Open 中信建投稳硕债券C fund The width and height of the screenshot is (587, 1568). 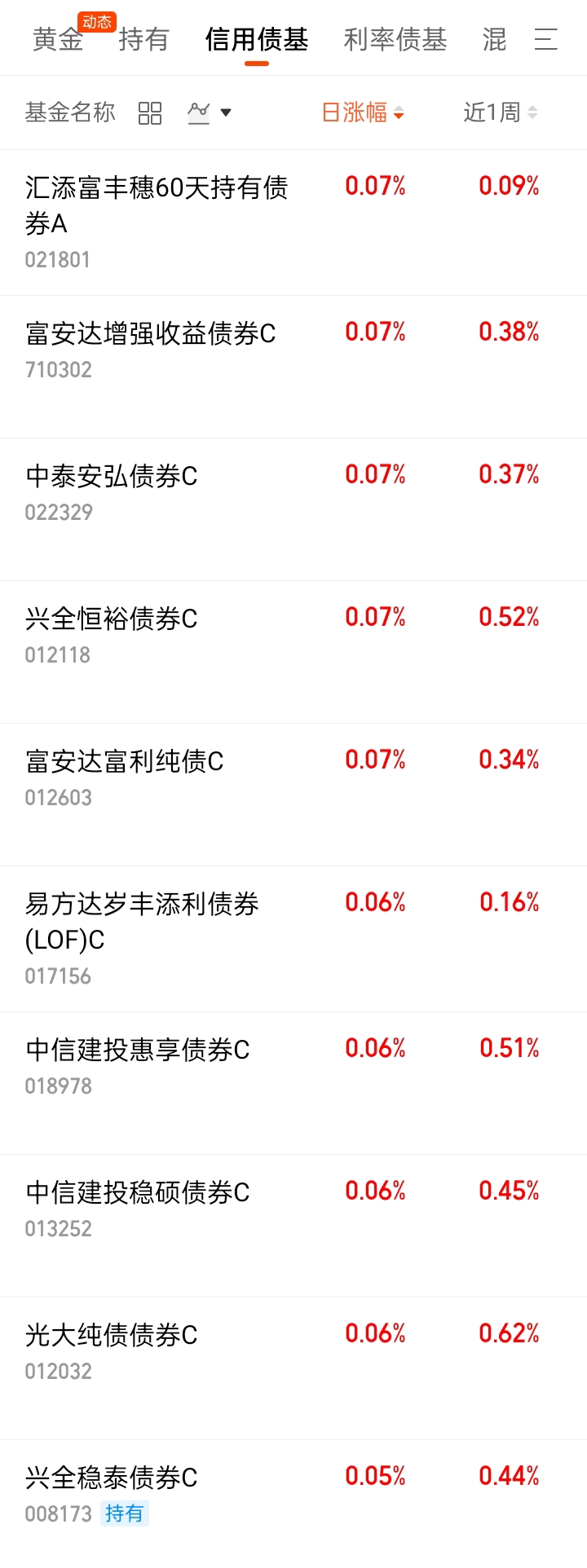coord(138,1192)
